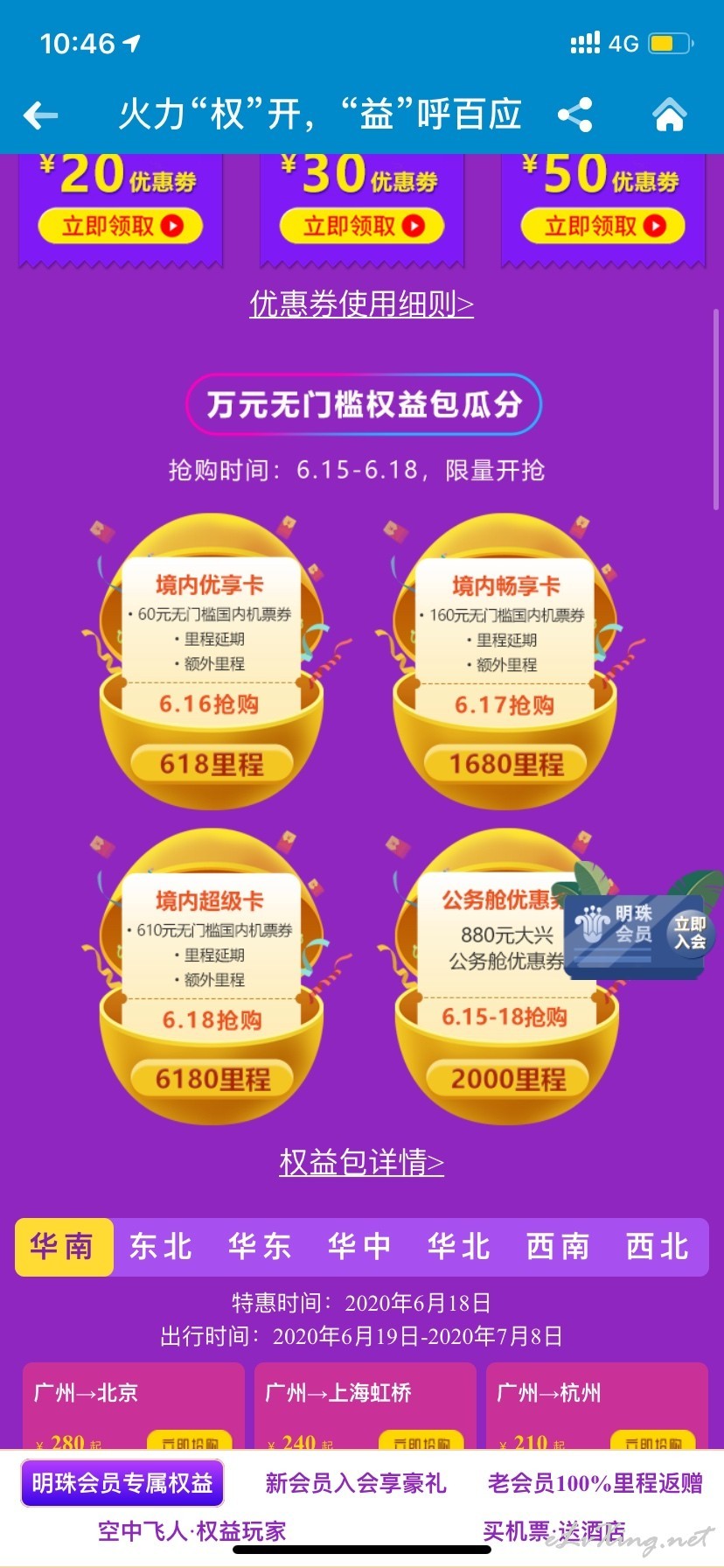Claim the ¥50 coupon
Viewport: 724px width, 1568px height.
603,226
